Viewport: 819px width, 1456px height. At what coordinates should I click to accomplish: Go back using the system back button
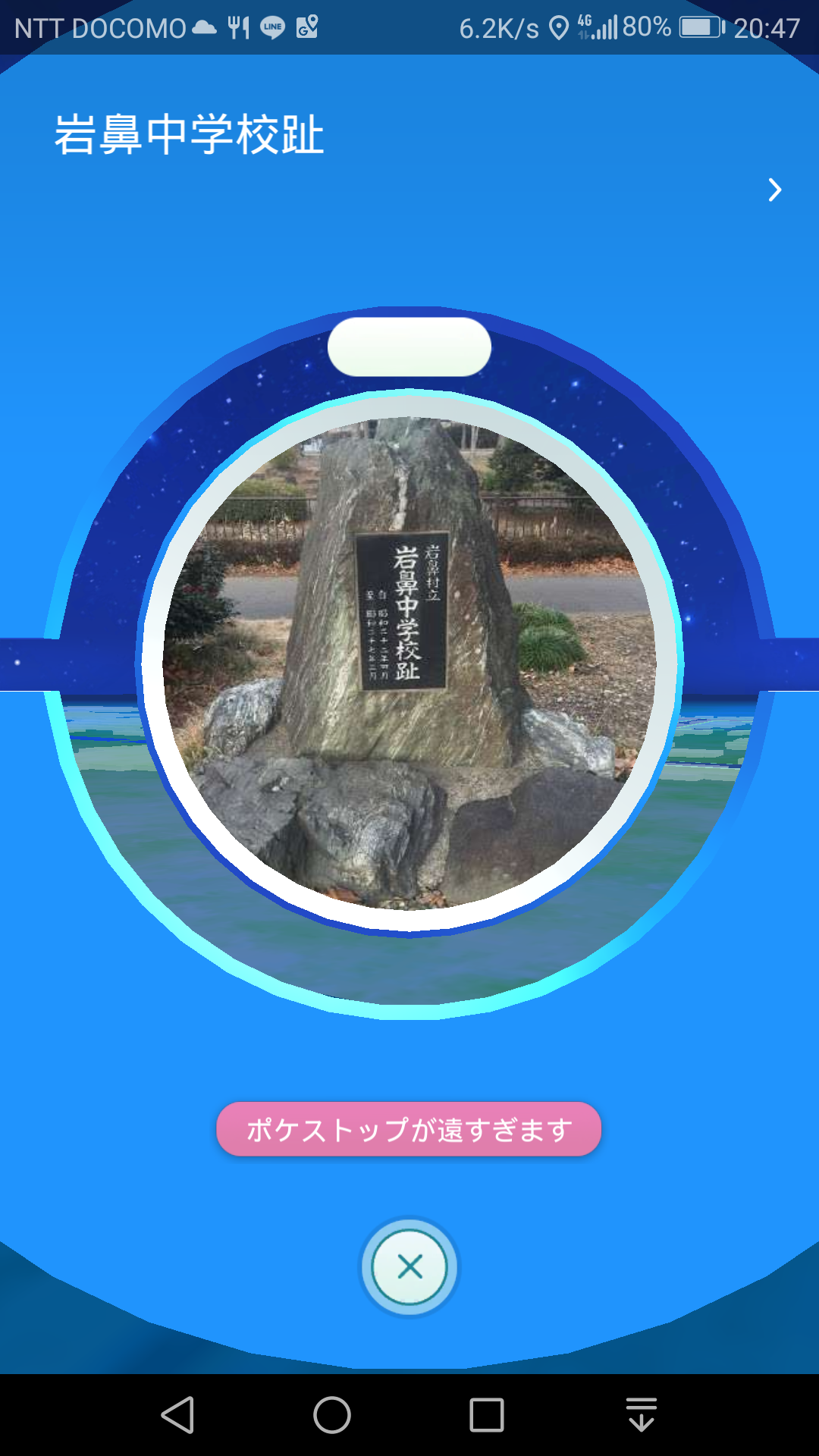point(178,1414)
